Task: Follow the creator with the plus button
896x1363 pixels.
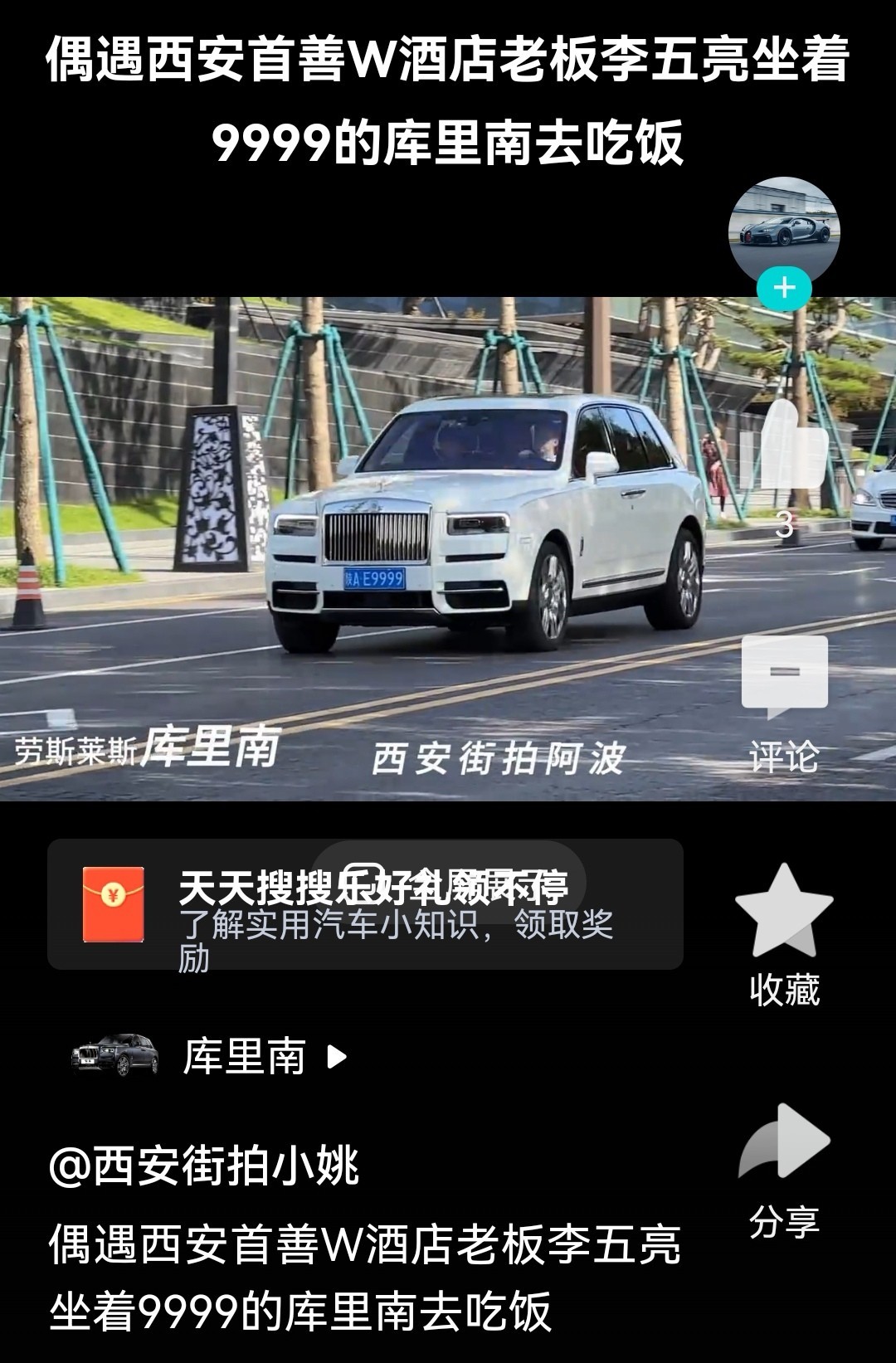Action: (x=784, y=289)
